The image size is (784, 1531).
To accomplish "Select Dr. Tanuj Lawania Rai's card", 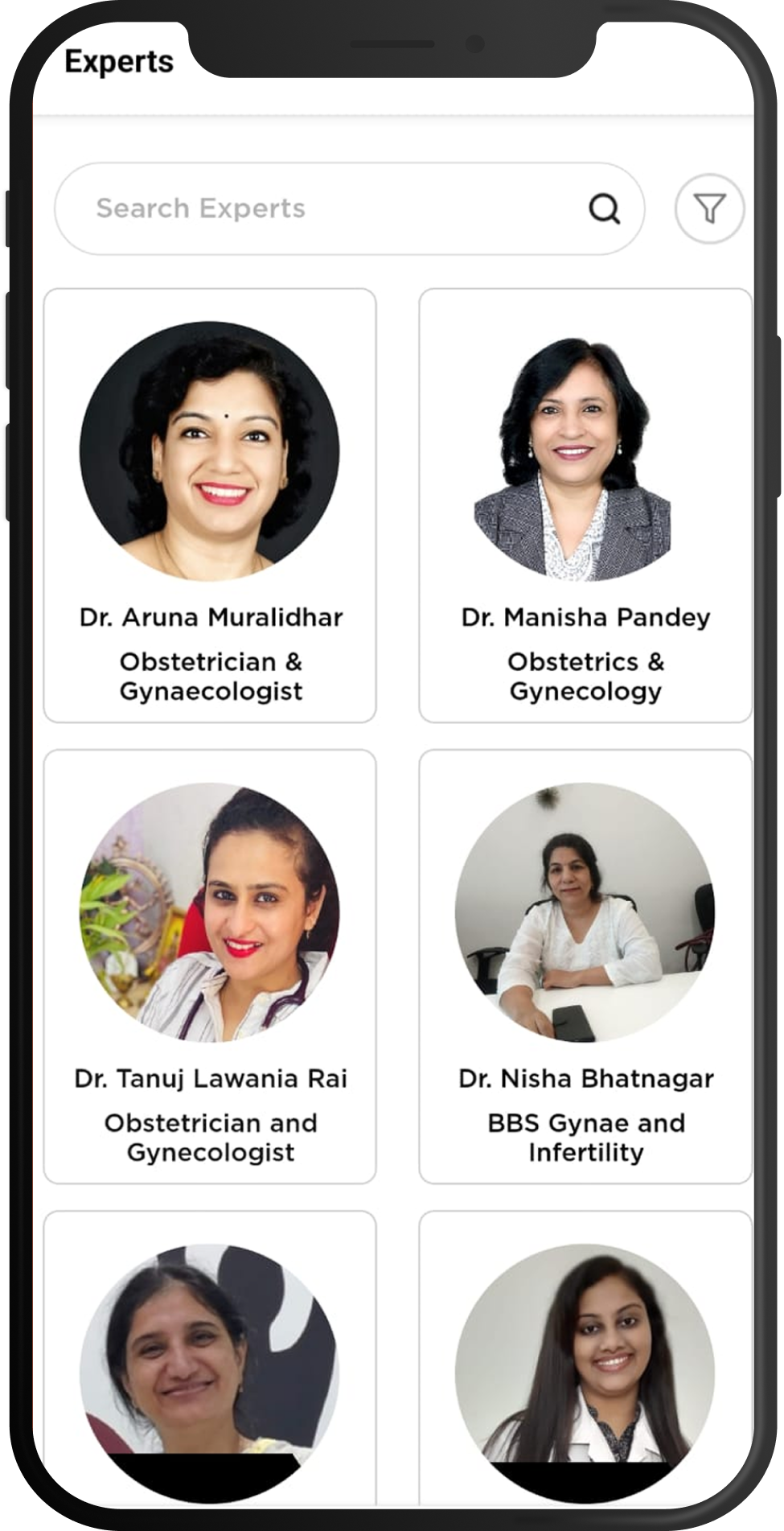I will (210, 966).
